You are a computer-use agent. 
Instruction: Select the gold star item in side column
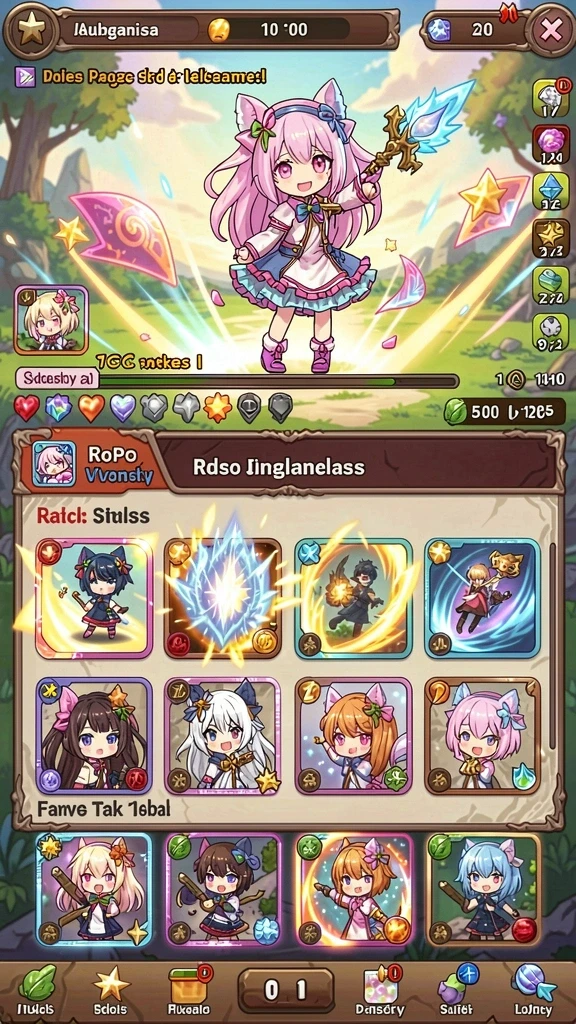pos(551,238)
